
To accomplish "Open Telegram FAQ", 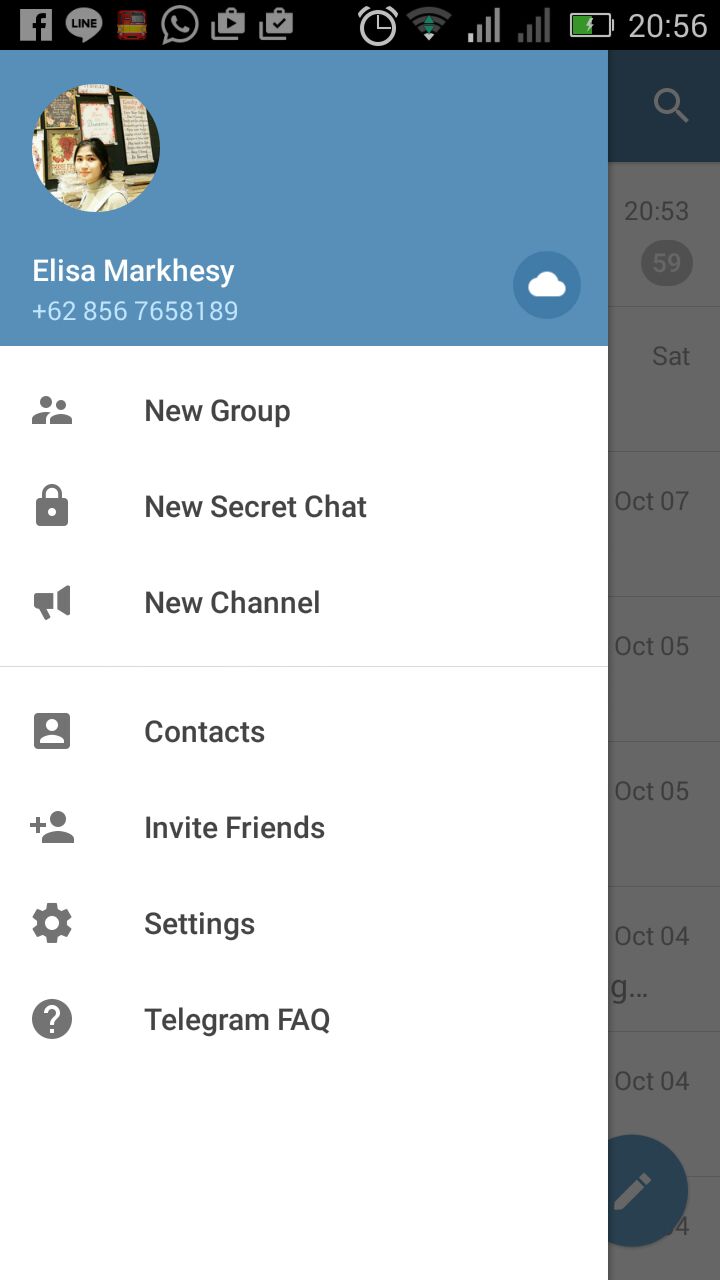I will coord(236,1020).
